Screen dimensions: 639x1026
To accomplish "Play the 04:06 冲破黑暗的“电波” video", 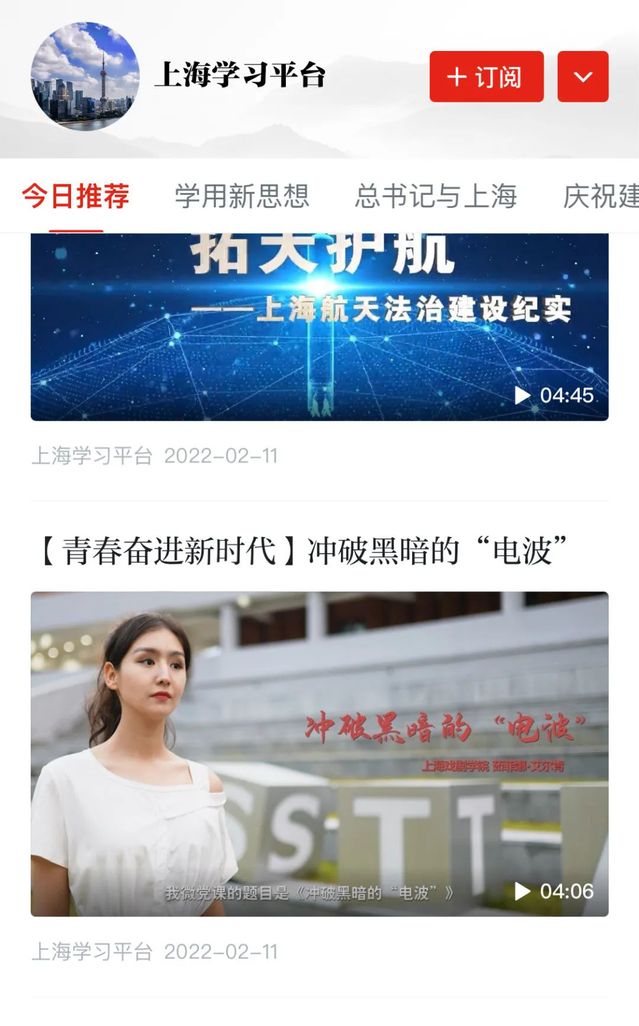I will pyautogui.click(x=319, y=753).
